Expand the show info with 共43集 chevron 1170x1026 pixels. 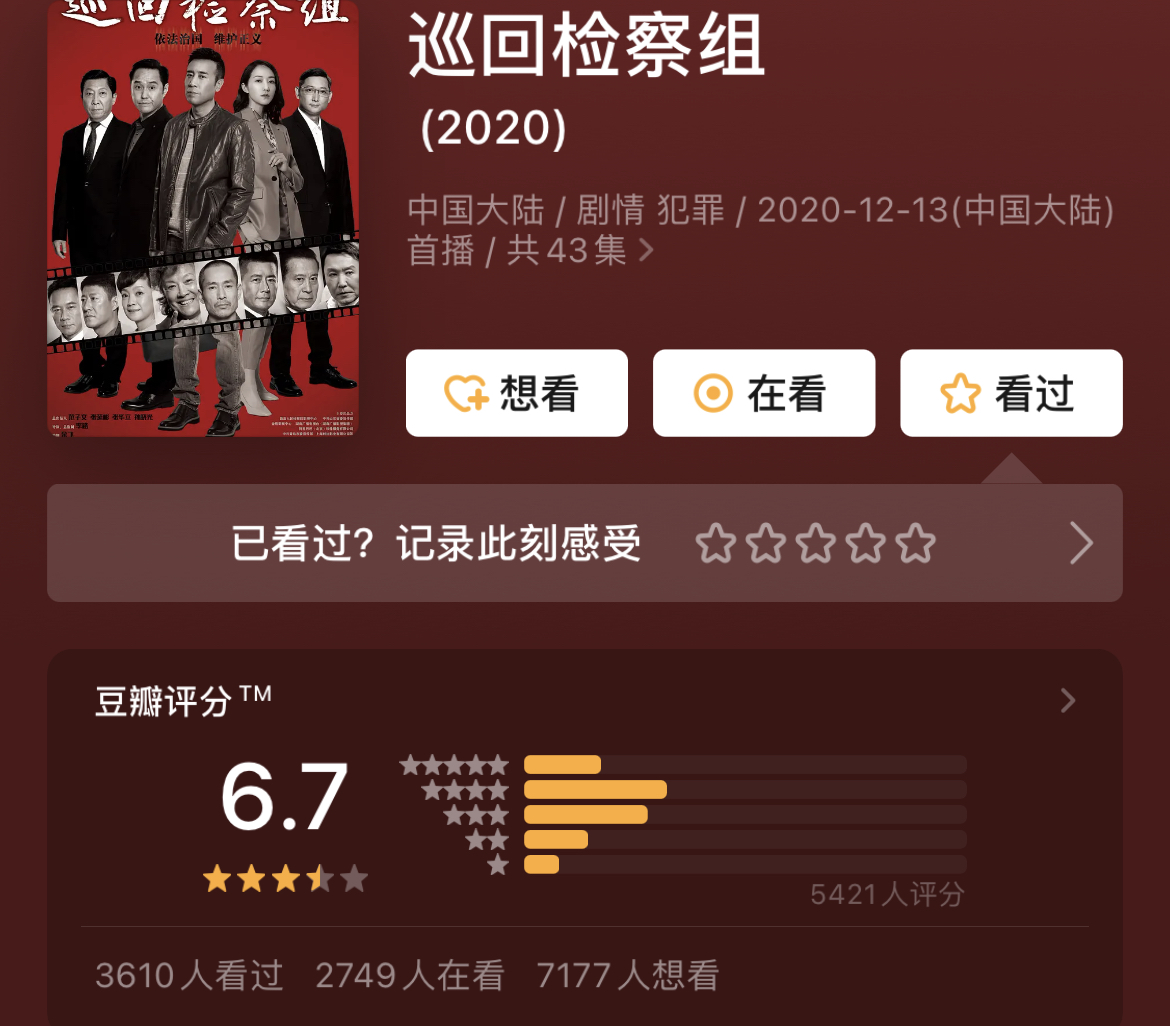[x=646, y=250]
